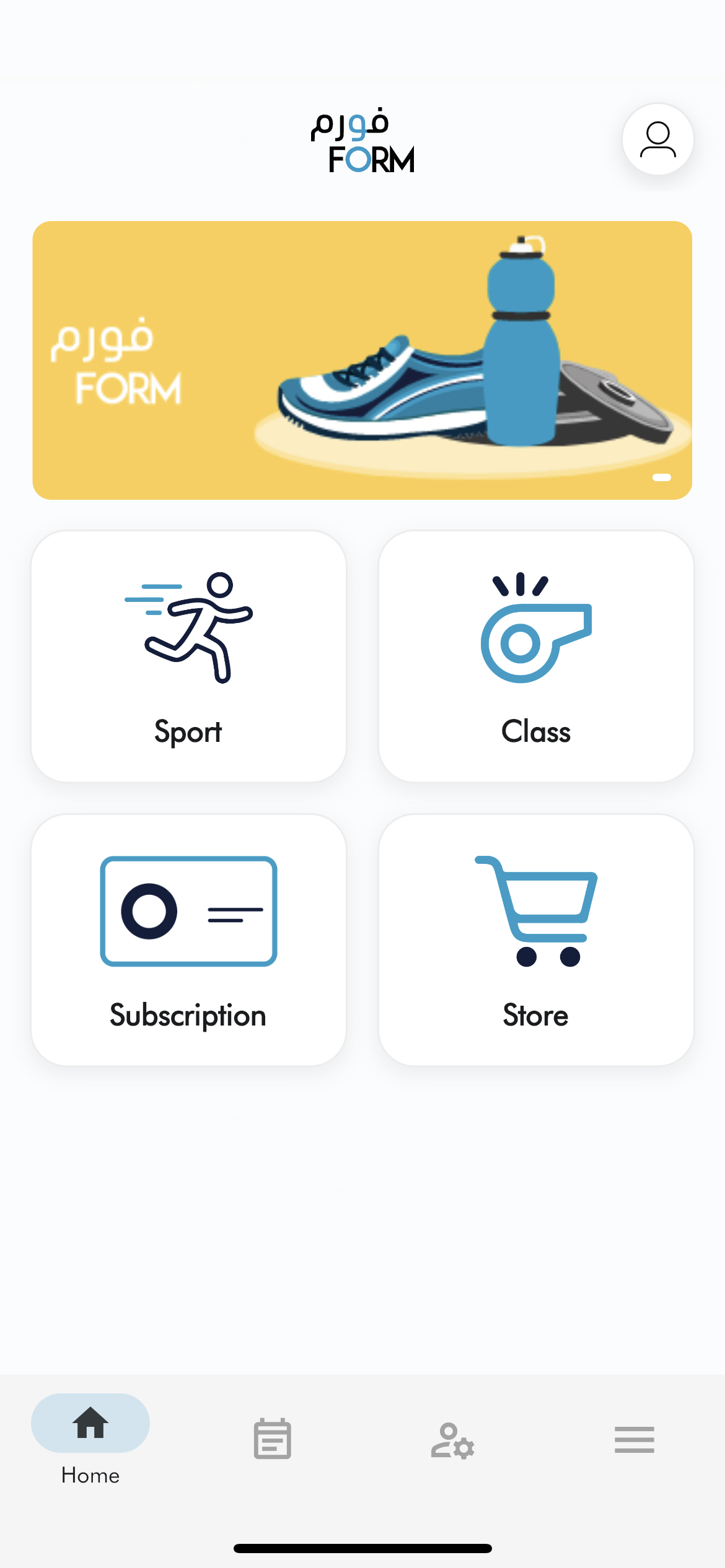This screenshot has height=1568, width=725.
Task: Open the hamburger menu tab
Action: (634, 1439)
